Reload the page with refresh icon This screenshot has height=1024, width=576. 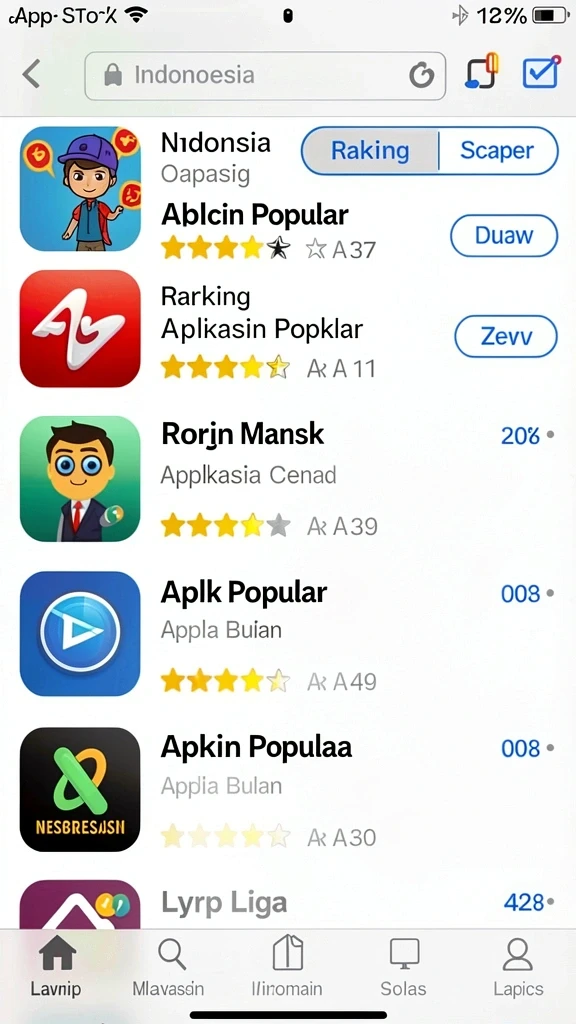pos(422,76)
